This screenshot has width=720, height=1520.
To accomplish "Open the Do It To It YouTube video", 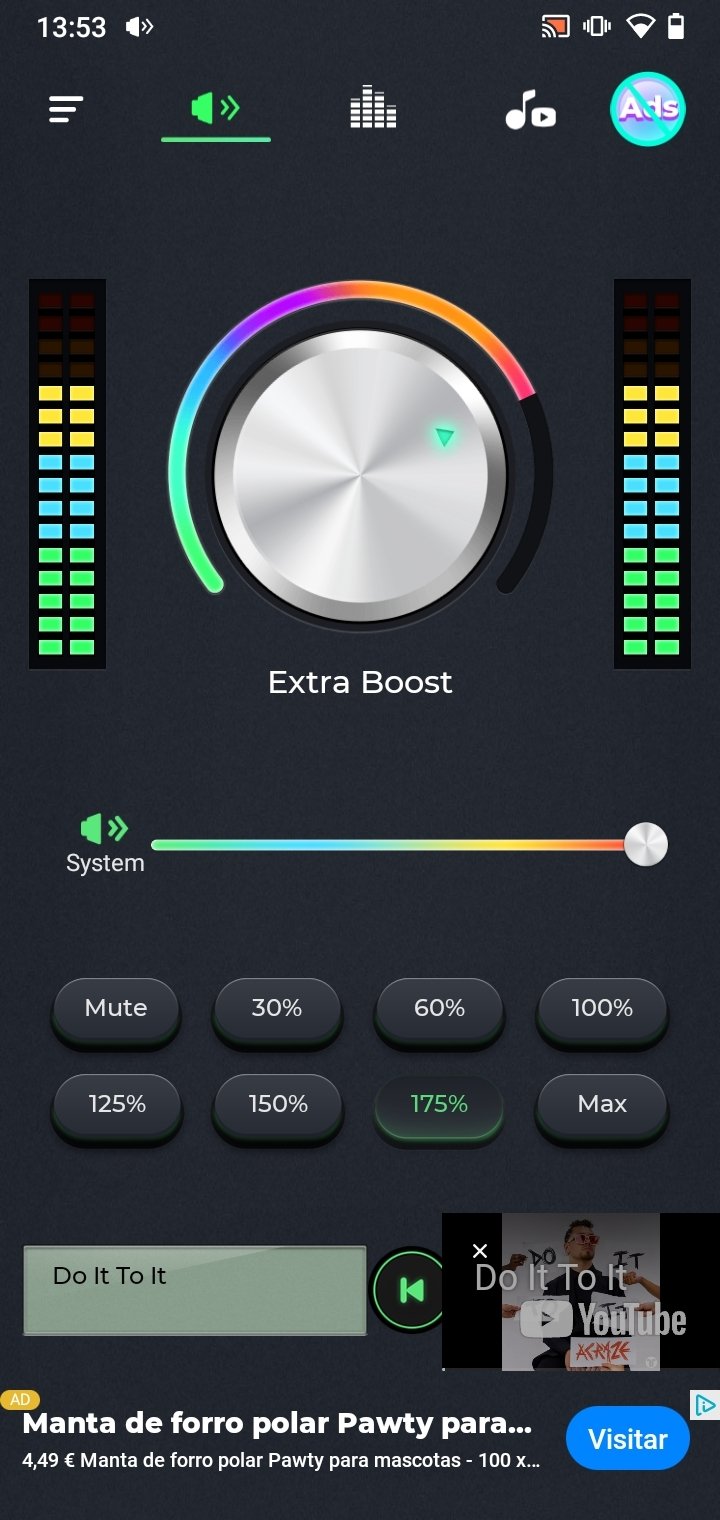I will (581, 1292).
